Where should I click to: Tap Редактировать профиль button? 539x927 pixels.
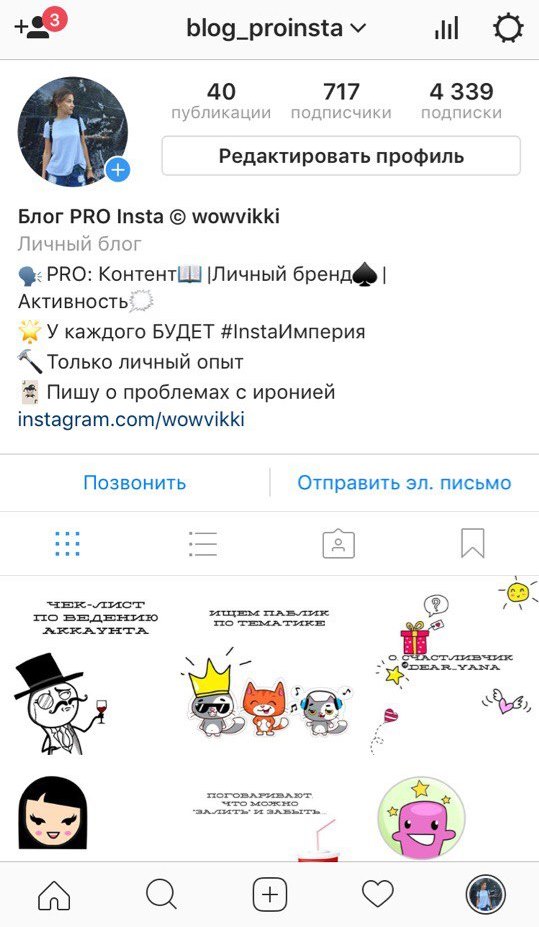341,156
